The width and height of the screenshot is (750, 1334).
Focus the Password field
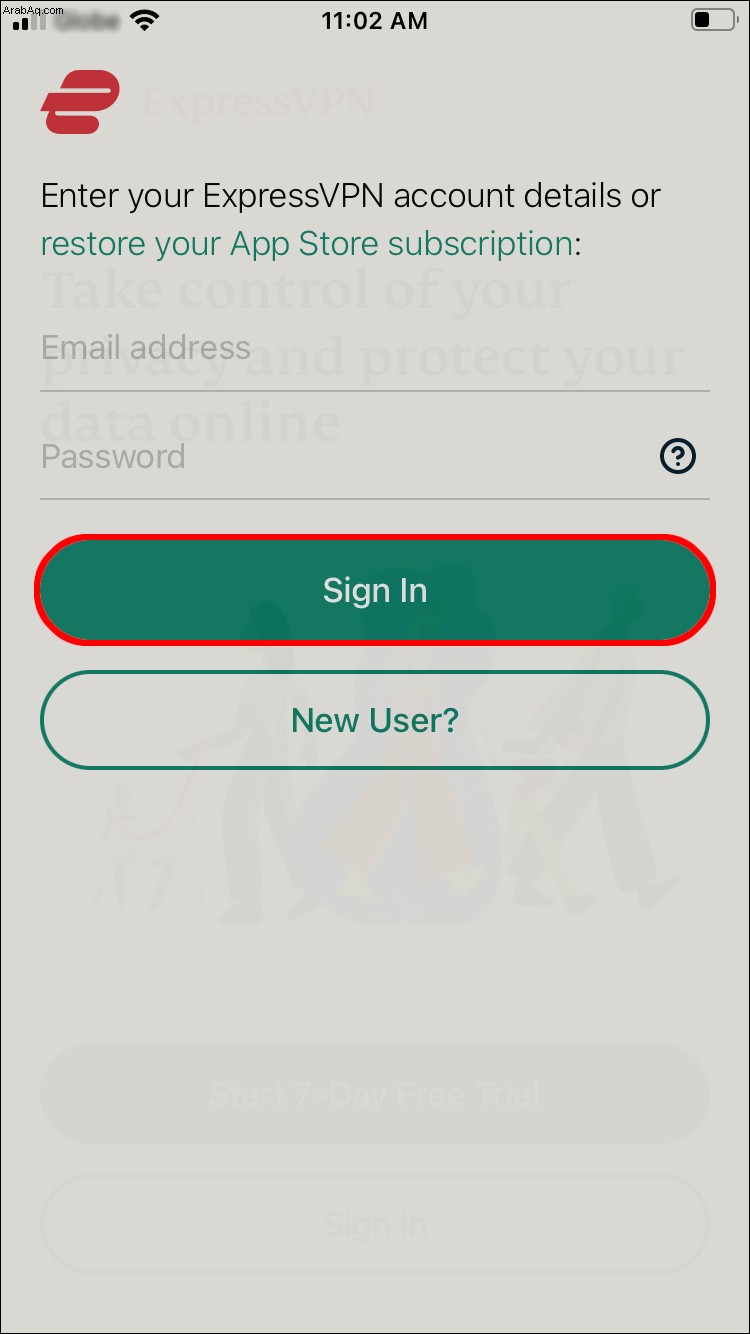coord(345,457)
